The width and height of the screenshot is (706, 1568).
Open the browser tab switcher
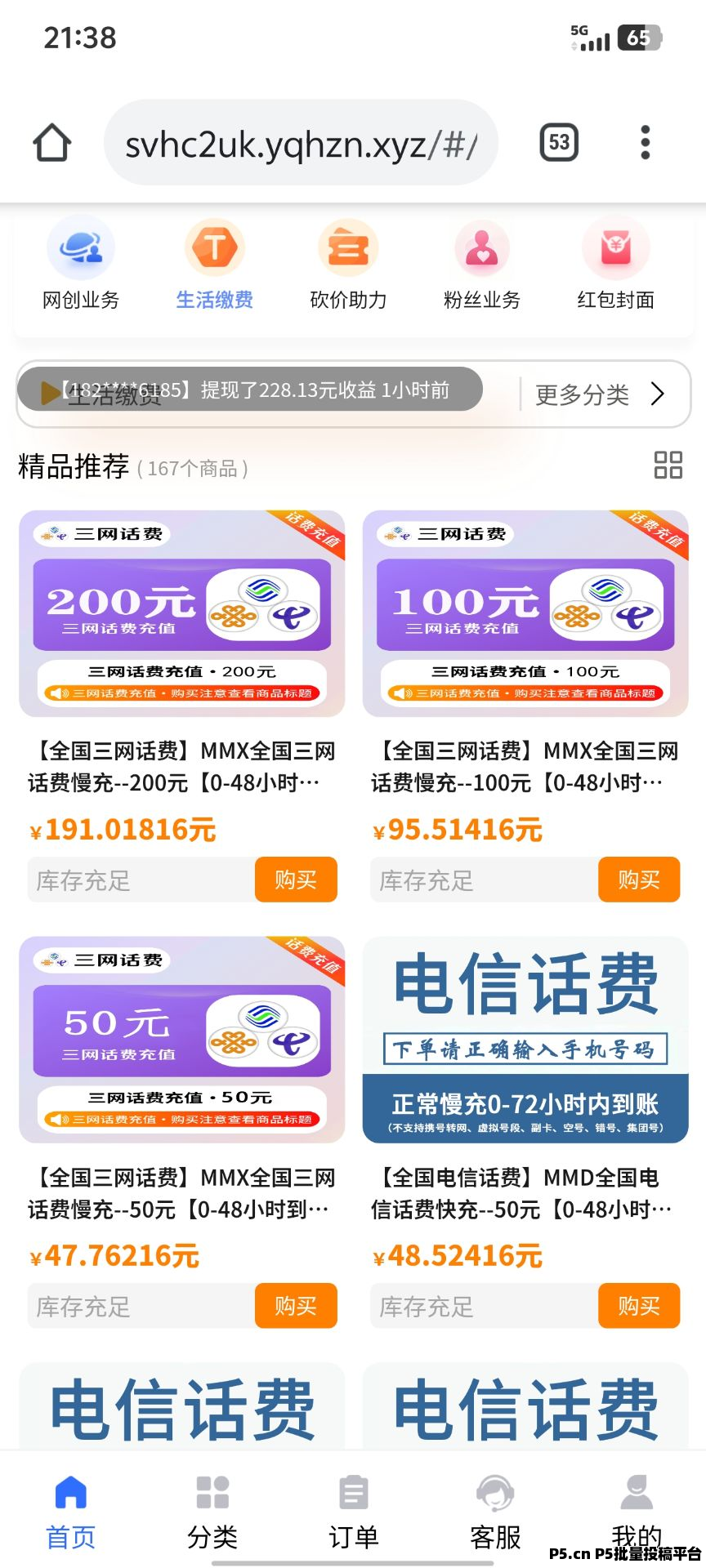(x=559, y=143)
